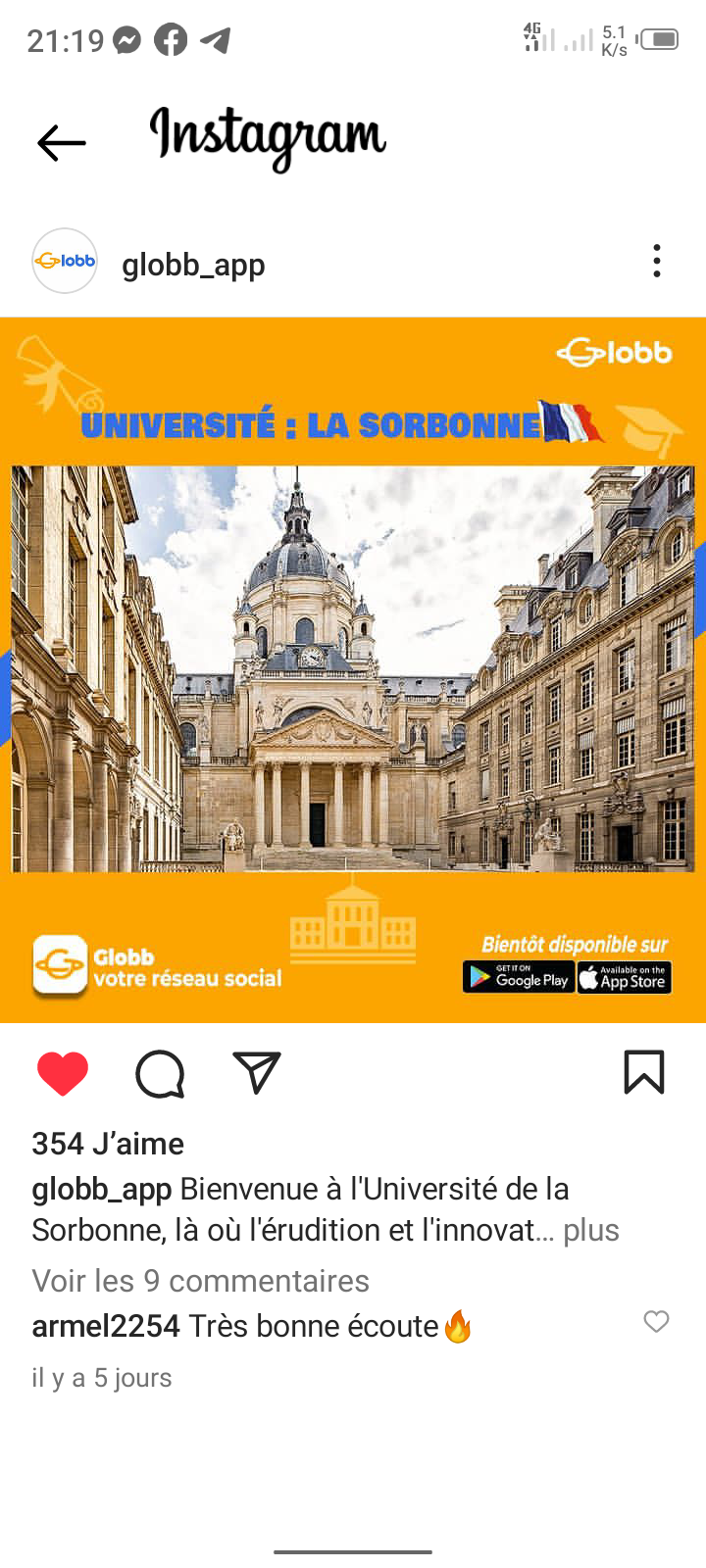
Task: Open armel2254's profile from comment
Action: (x=106, y=1326)
